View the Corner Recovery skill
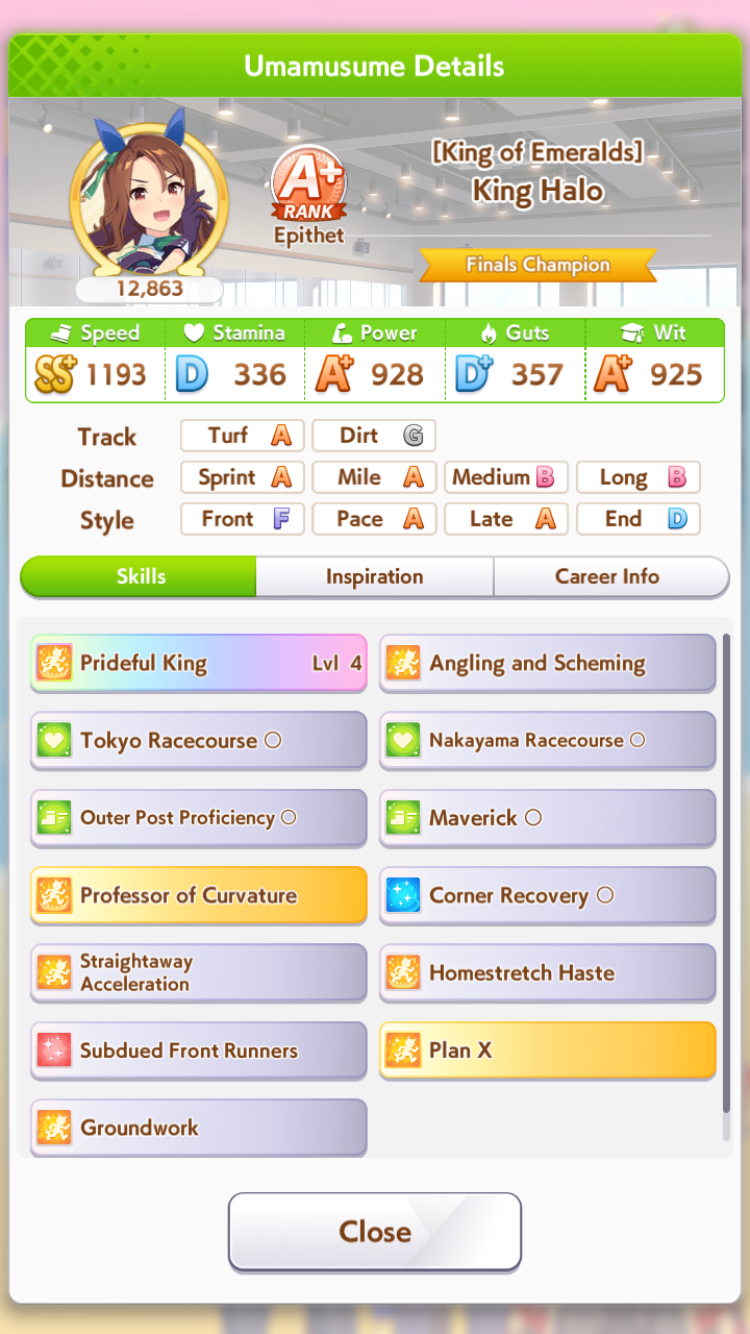This screenshot has height=1334, width=750. click(x=547, y=895)
